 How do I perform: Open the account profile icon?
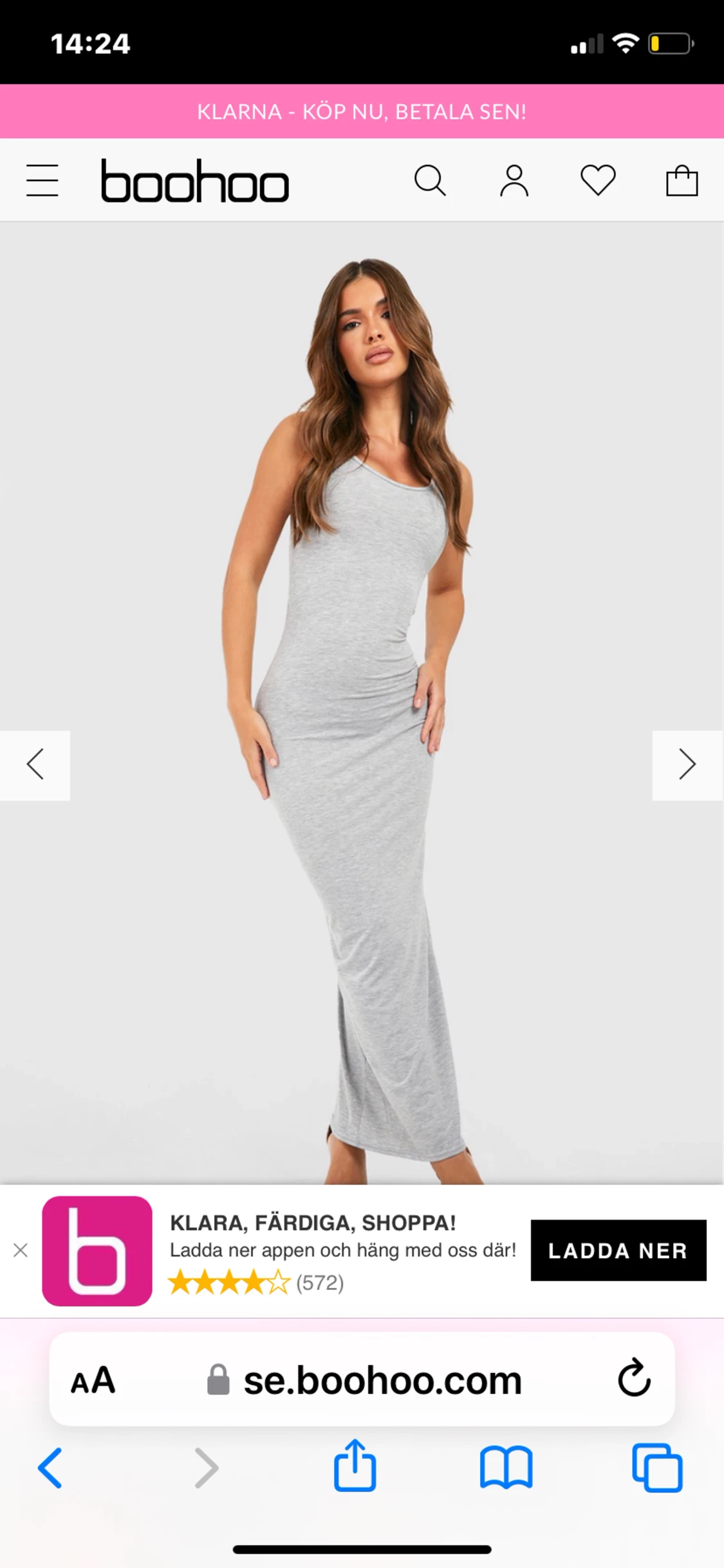click(x=514, y=180)
